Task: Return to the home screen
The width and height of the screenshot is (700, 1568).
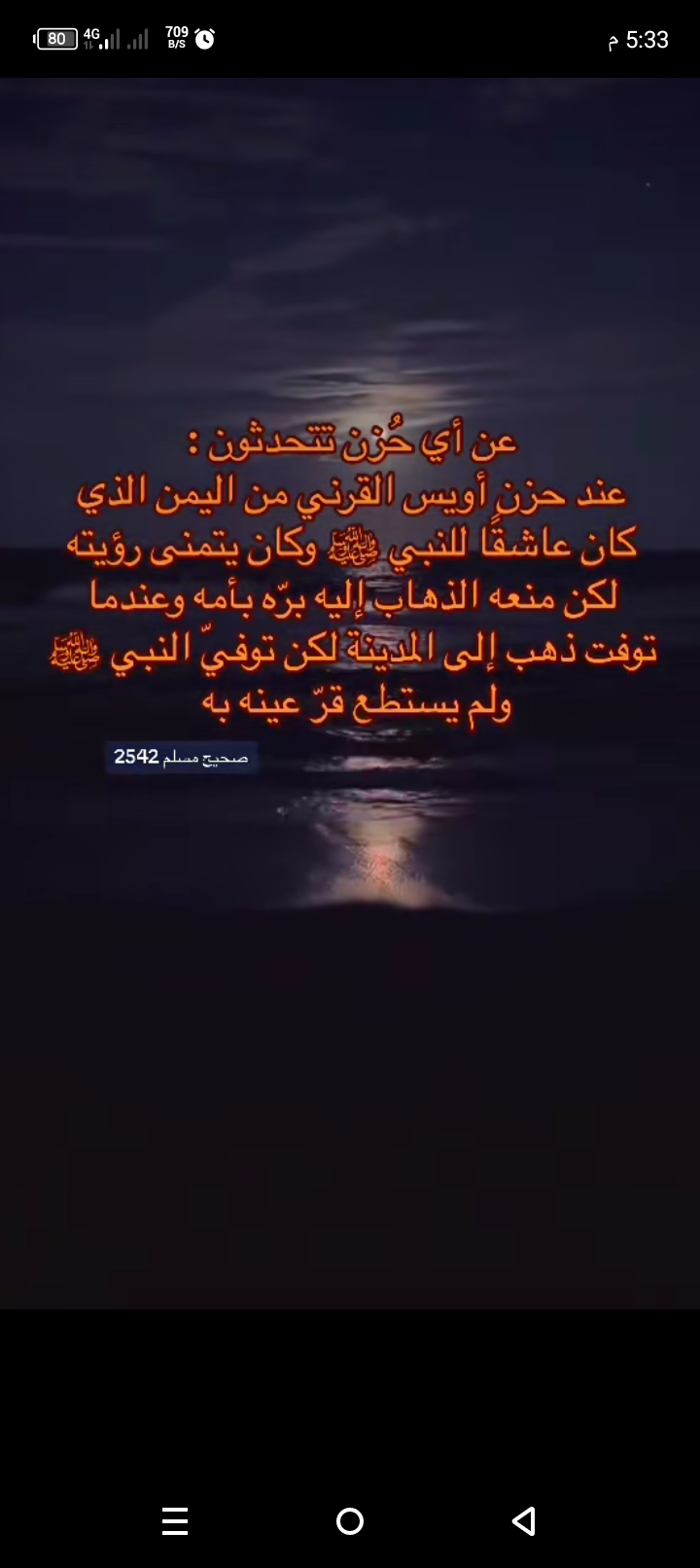Action: pos(350,1520)
